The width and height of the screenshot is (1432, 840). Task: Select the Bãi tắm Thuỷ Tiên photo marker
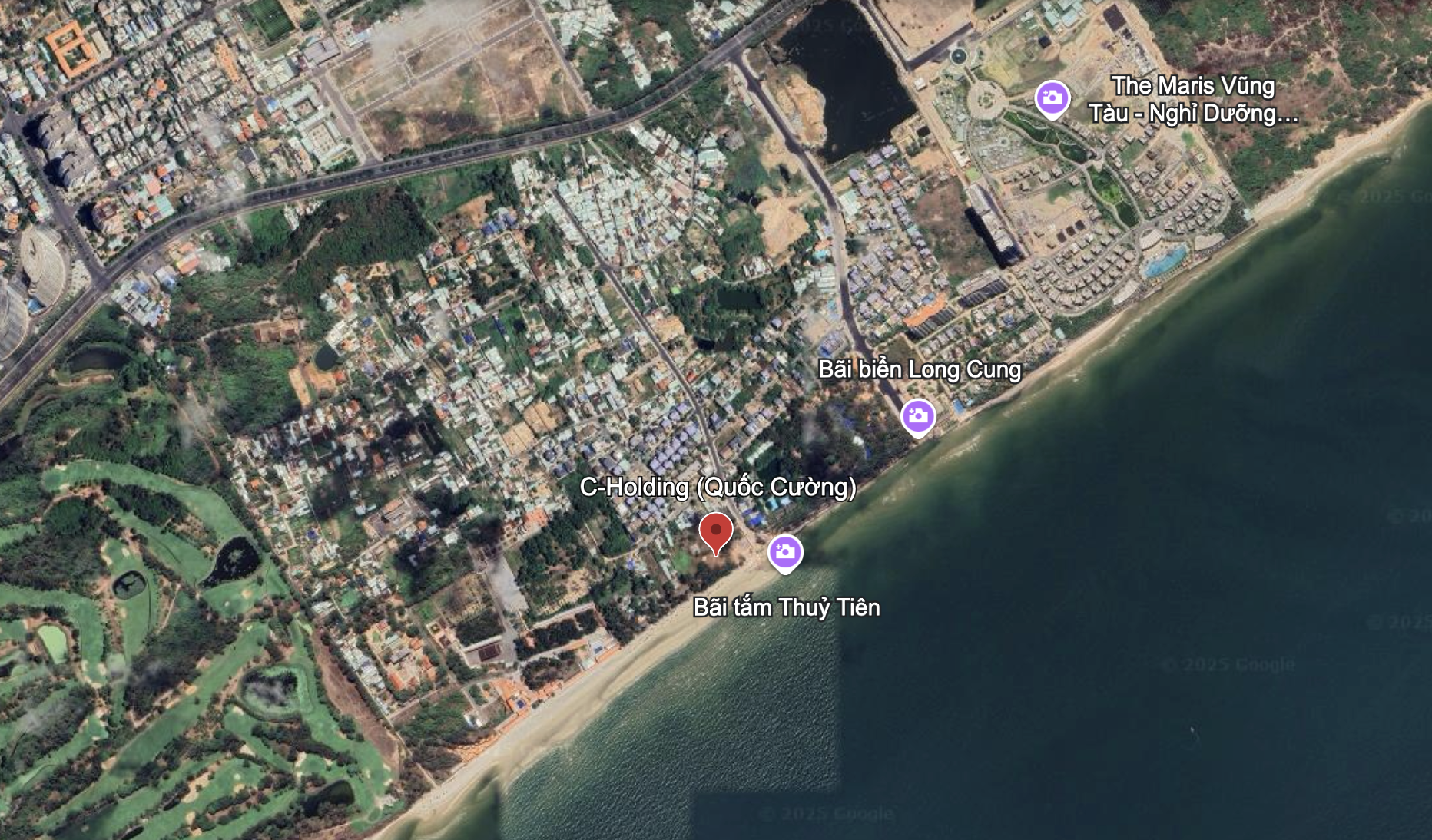(x=785, y=551)
